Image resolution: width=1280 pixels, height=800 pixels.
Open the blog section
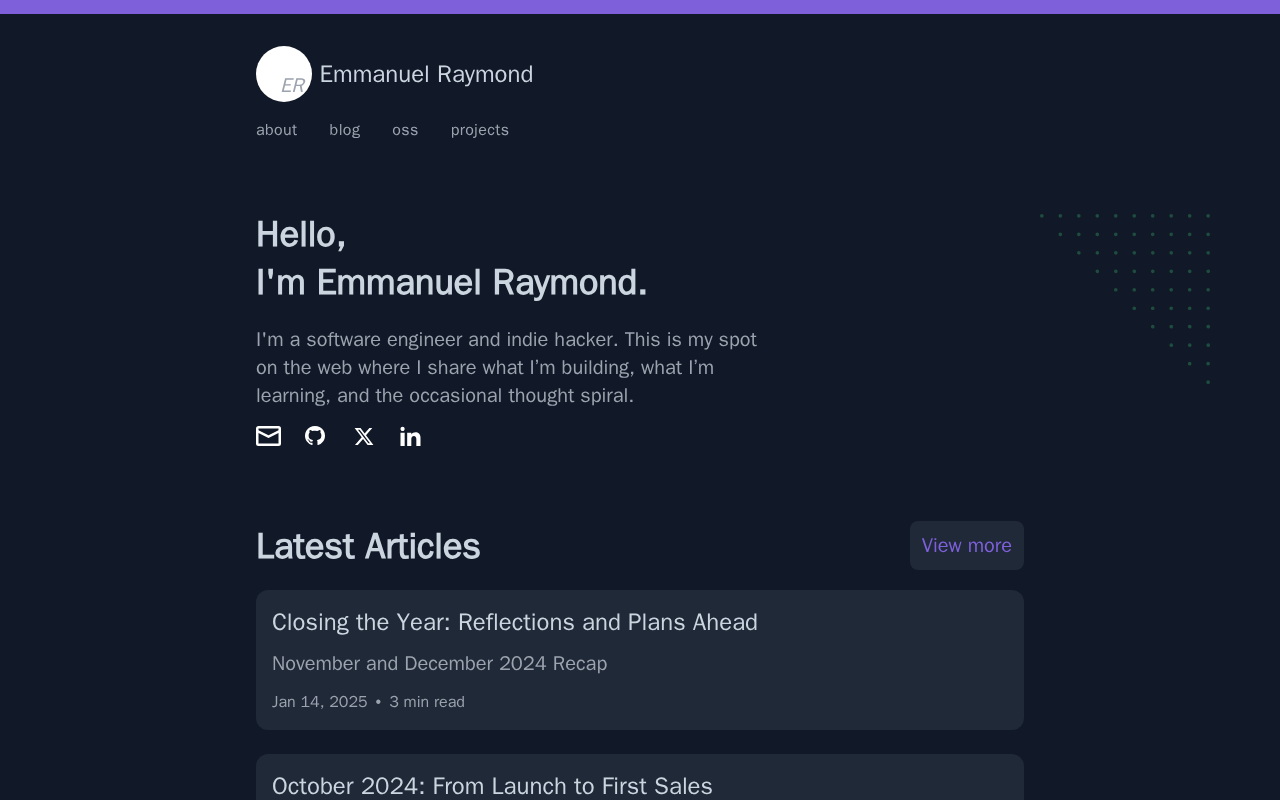coord(344,130)
